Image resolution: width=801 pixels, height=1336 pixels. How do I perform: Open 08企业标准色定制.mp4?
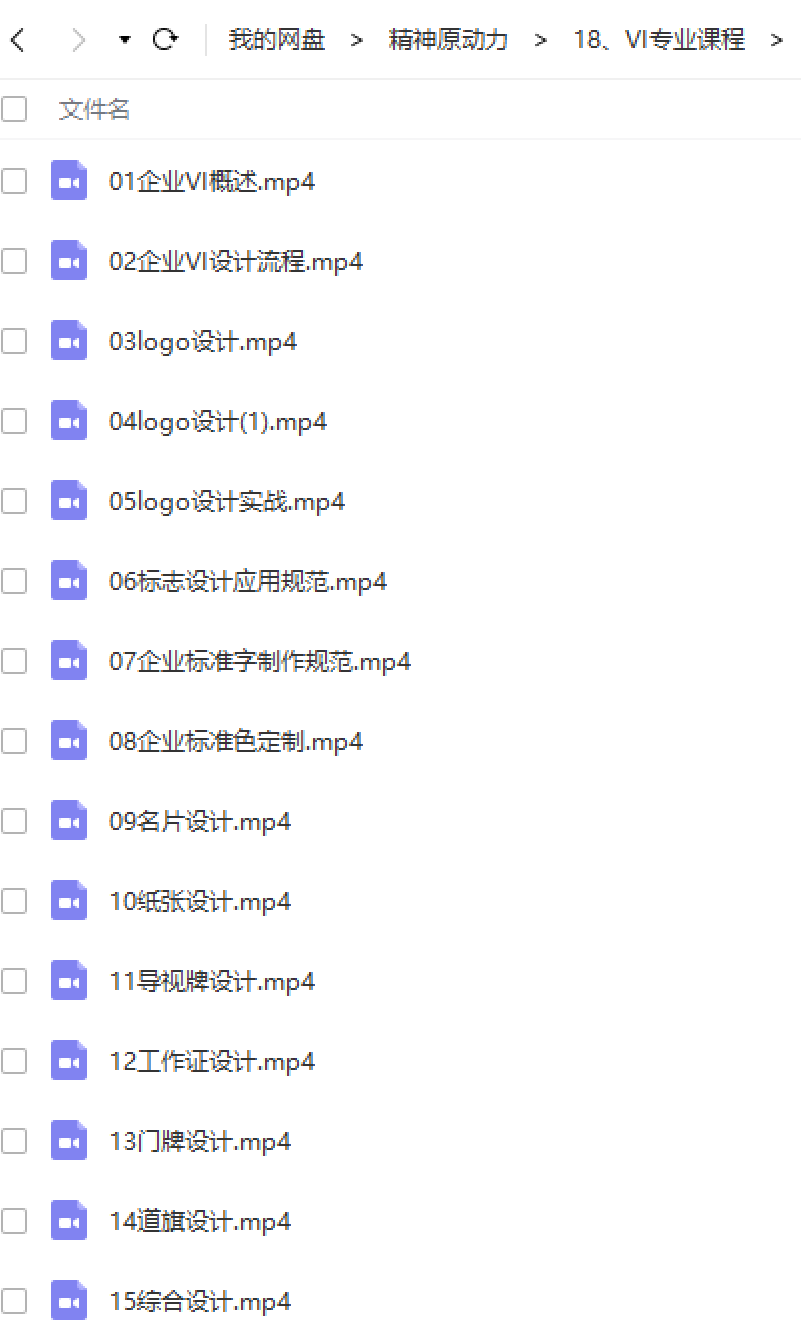(236, 742)
